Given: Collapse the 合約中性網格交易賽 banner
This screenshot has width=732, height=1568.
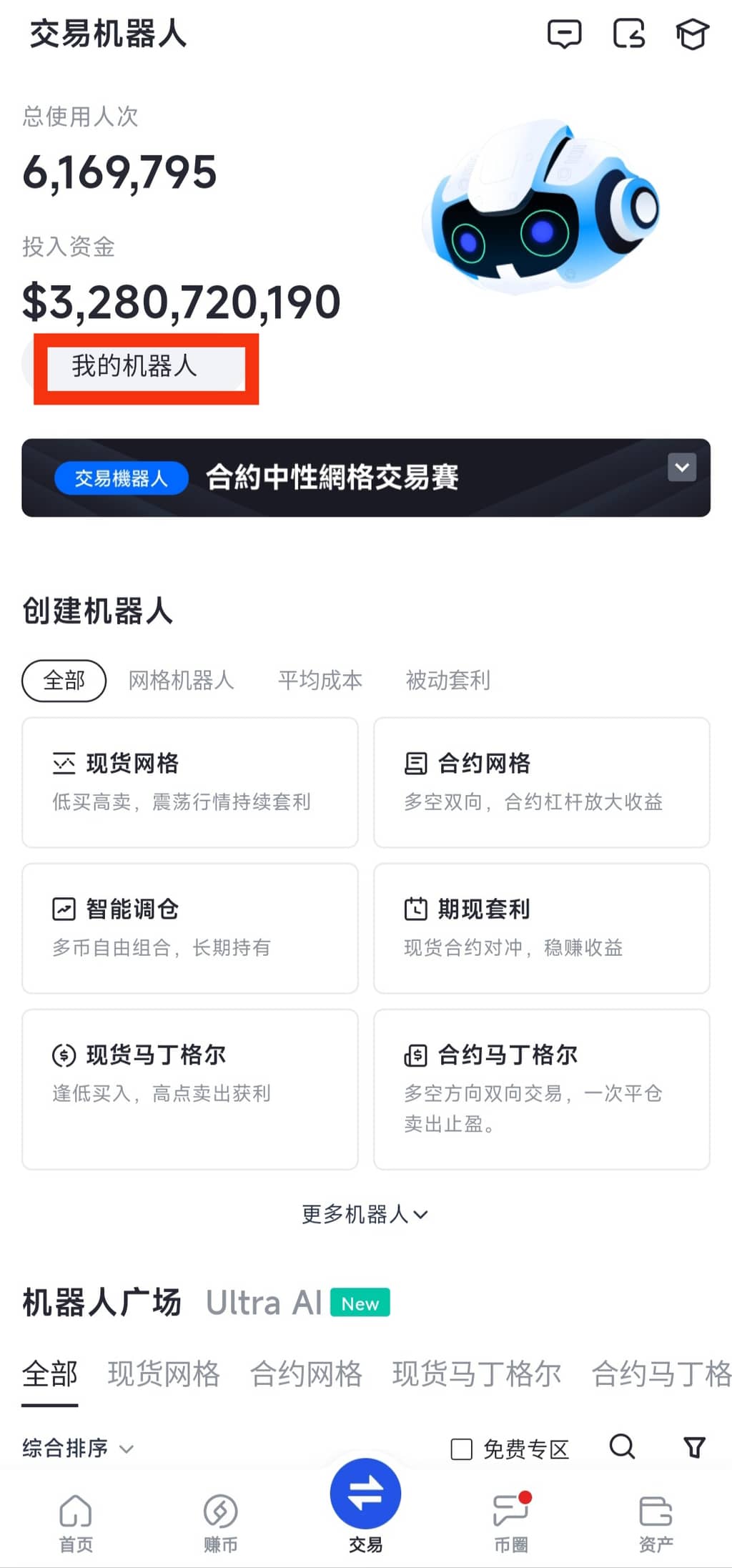Looking at the screenshot, I should (x=682, y=468).
